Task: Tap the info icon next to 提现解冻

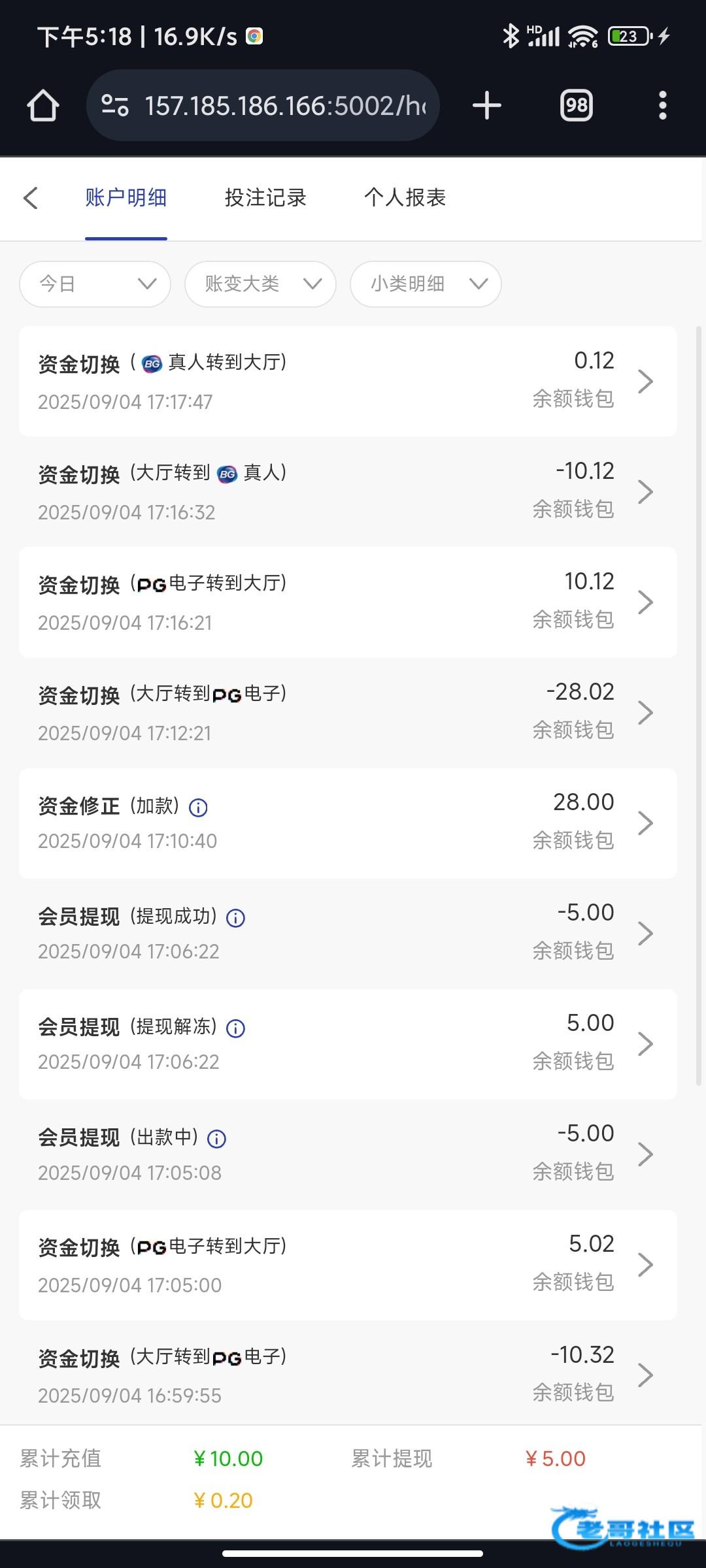Action: 235,1028
